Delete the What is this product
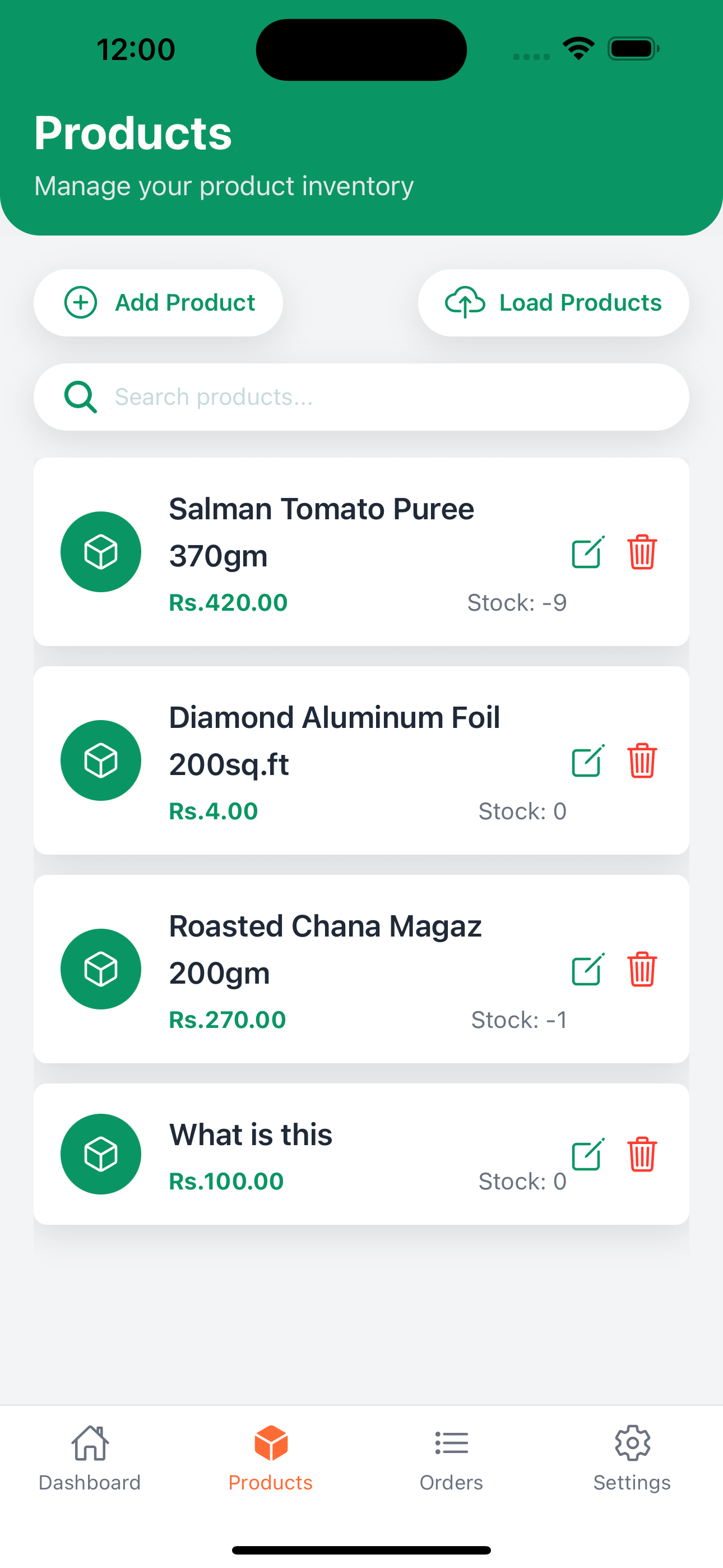This screenshot has height=1568, width=723. click(642, 1154)
